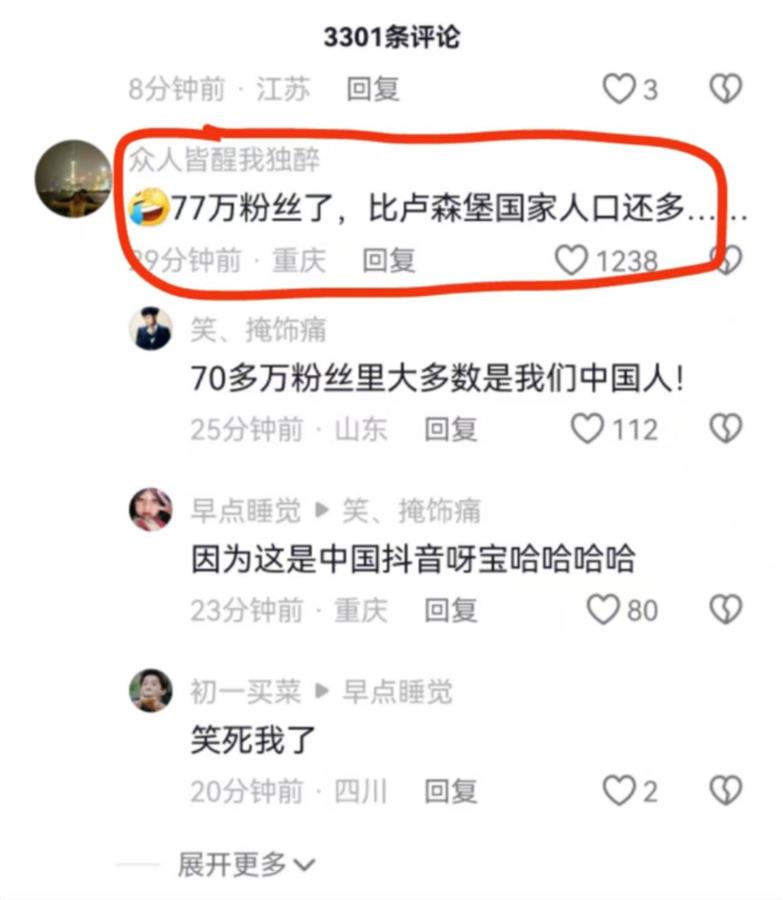Screen dimensions: 783x900
Task: Dislike 初一买菜's comment
Action: coord(725,791)
